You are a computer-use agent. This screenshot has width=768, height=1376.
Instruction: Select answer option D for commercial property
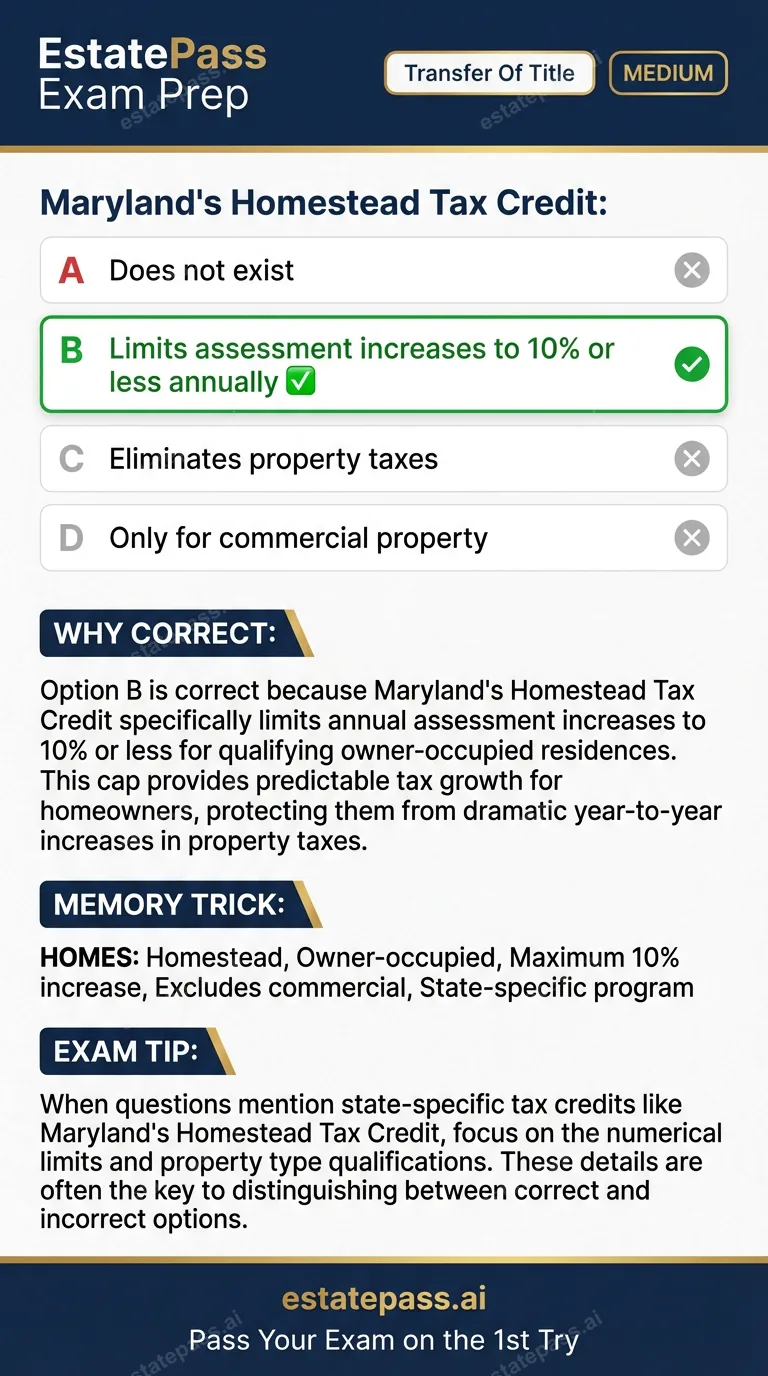[384, 538]
